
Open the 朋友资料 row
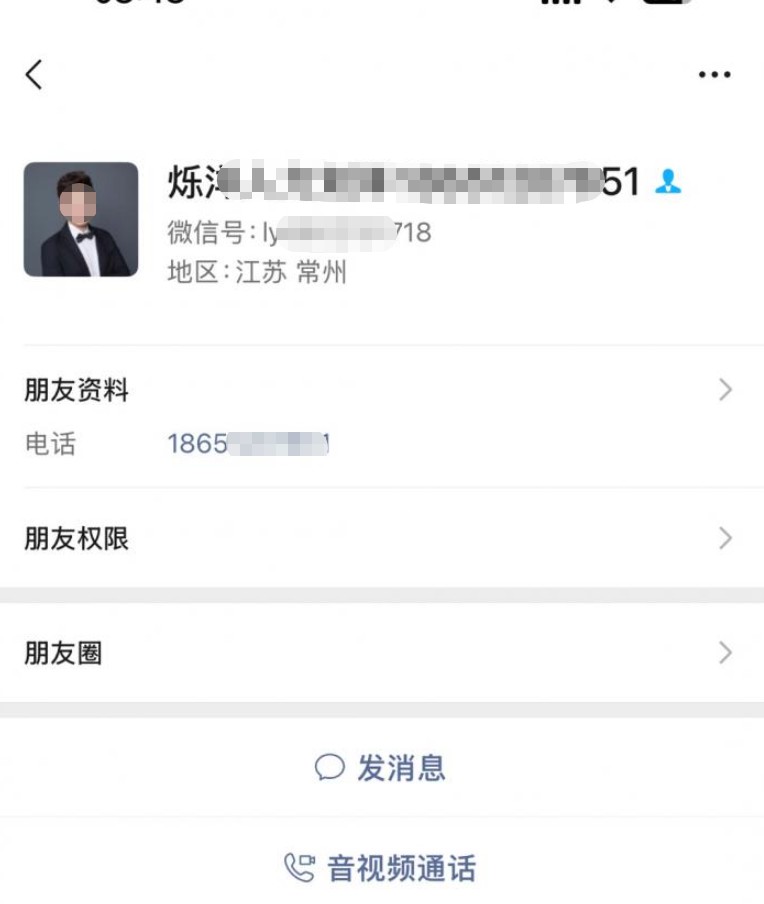(380, 390)
